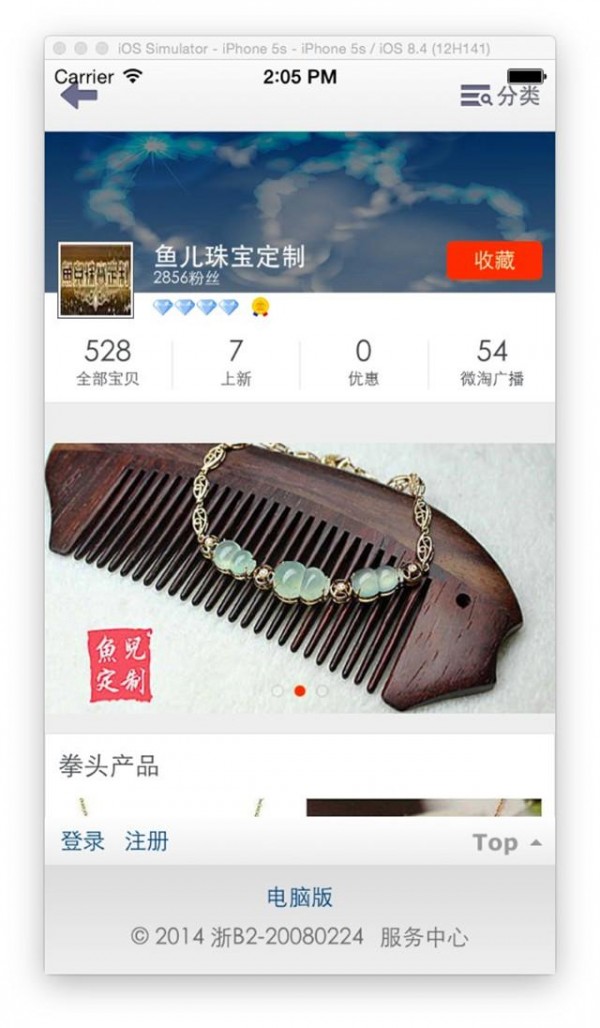Switch to the 优惠 tab
The image size is (600, 1028).
click(363, 362)
